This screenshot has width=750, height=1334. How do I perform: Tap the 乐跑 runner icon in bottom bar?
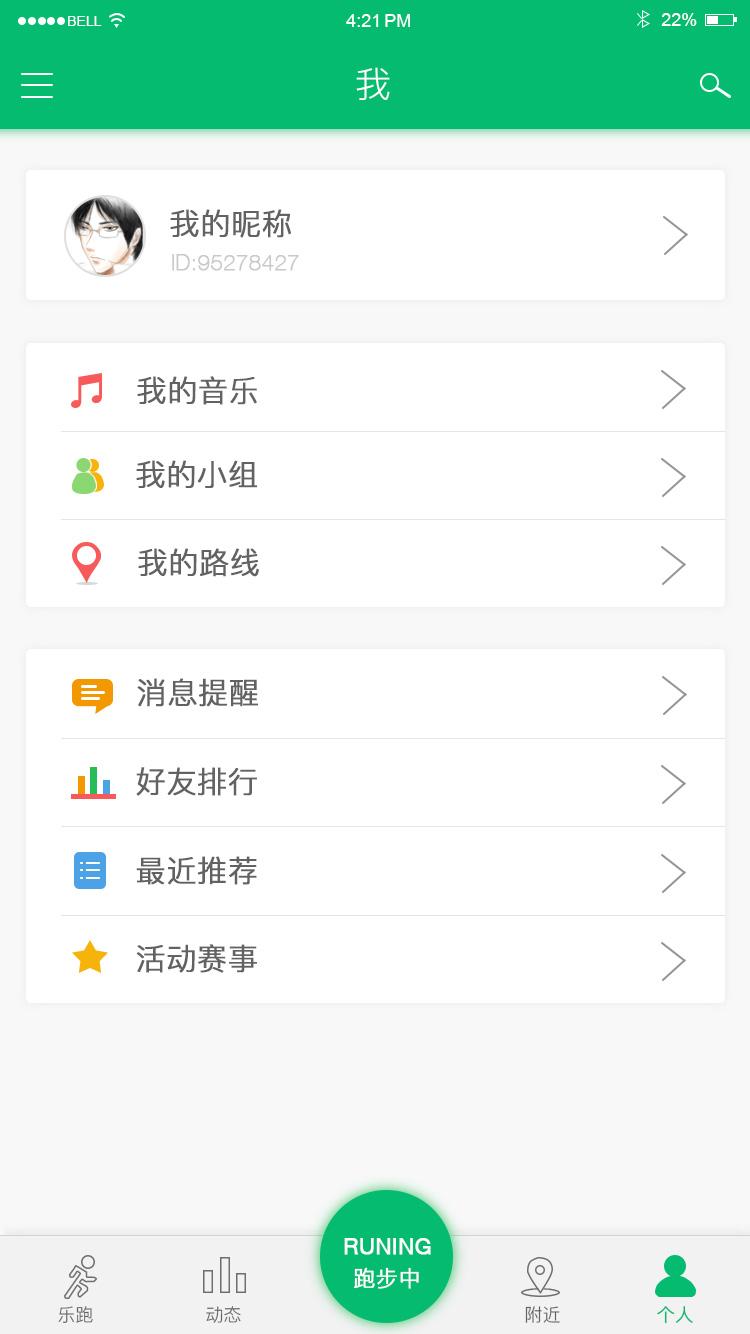point(77,1276)
